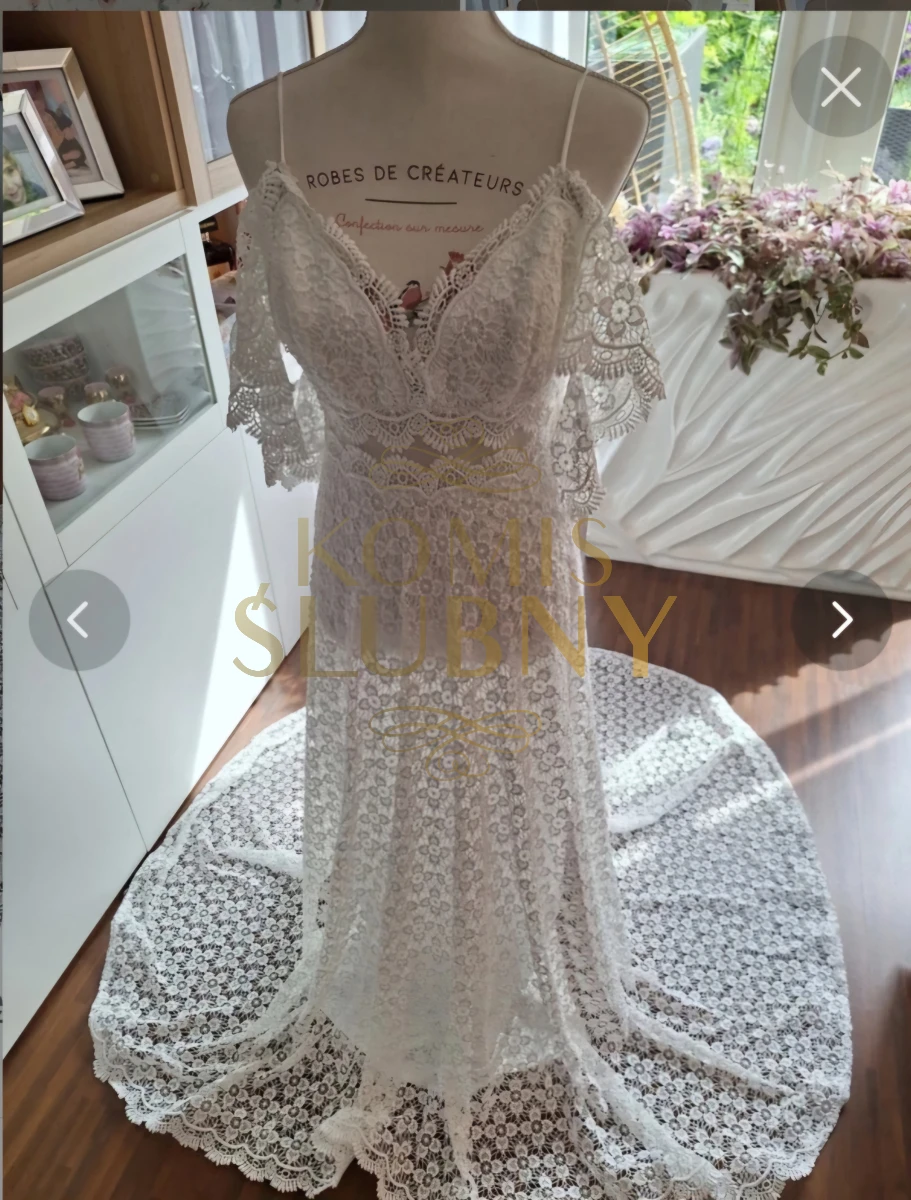This screenshot has height=1200, width=911.
Task: Show the next dress photo
Action: click(842, 620)
